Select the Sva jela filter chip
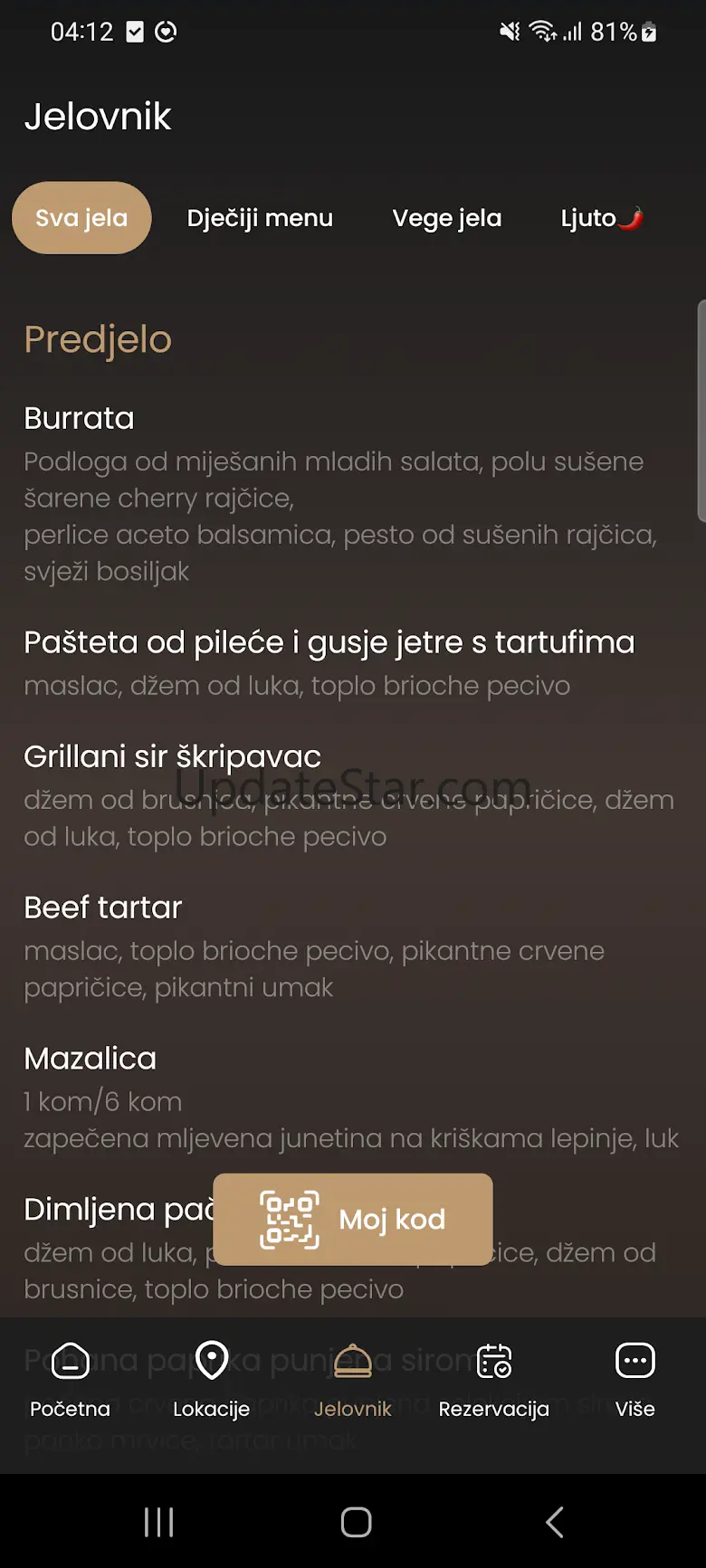Viewport: 706px width, 1568px height. (81, 218)
